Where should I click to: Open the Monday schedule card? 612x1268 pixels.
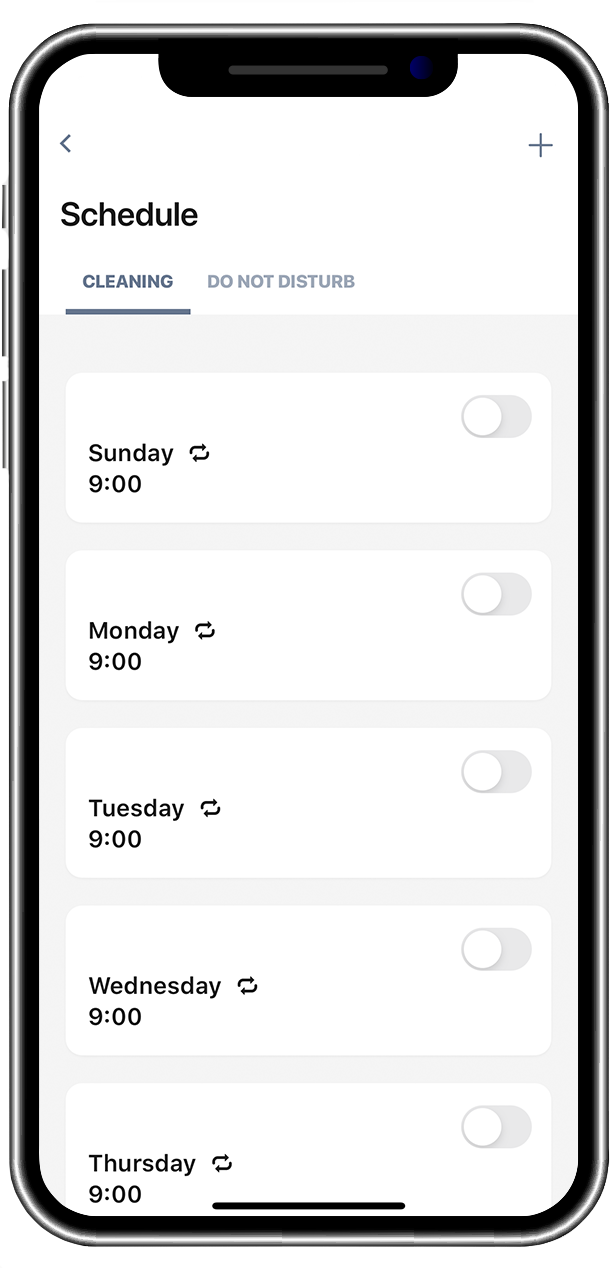pyautogui.click(x=308, y=625)
